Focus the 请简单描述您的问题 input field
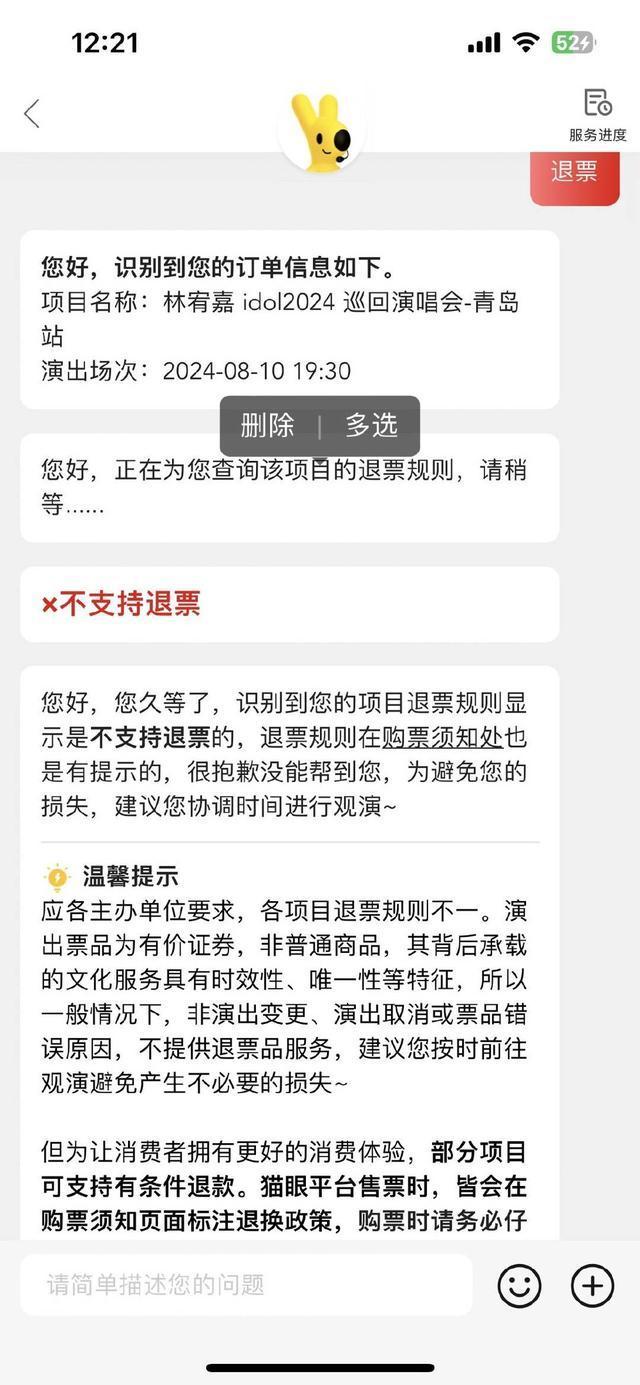Image resolution: width=640 pixels, height=1385 pixels. (x=245, y=1285)
